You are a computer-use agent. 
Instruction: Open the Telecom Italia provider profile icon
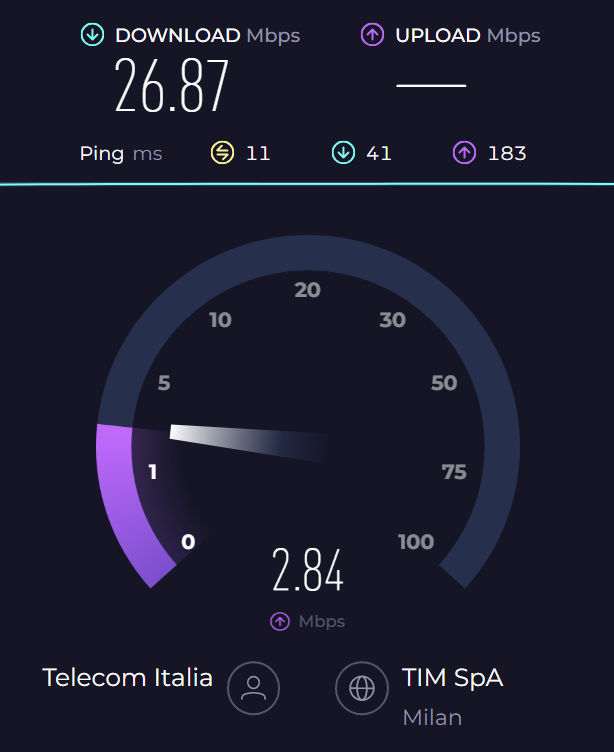(253, 688)
